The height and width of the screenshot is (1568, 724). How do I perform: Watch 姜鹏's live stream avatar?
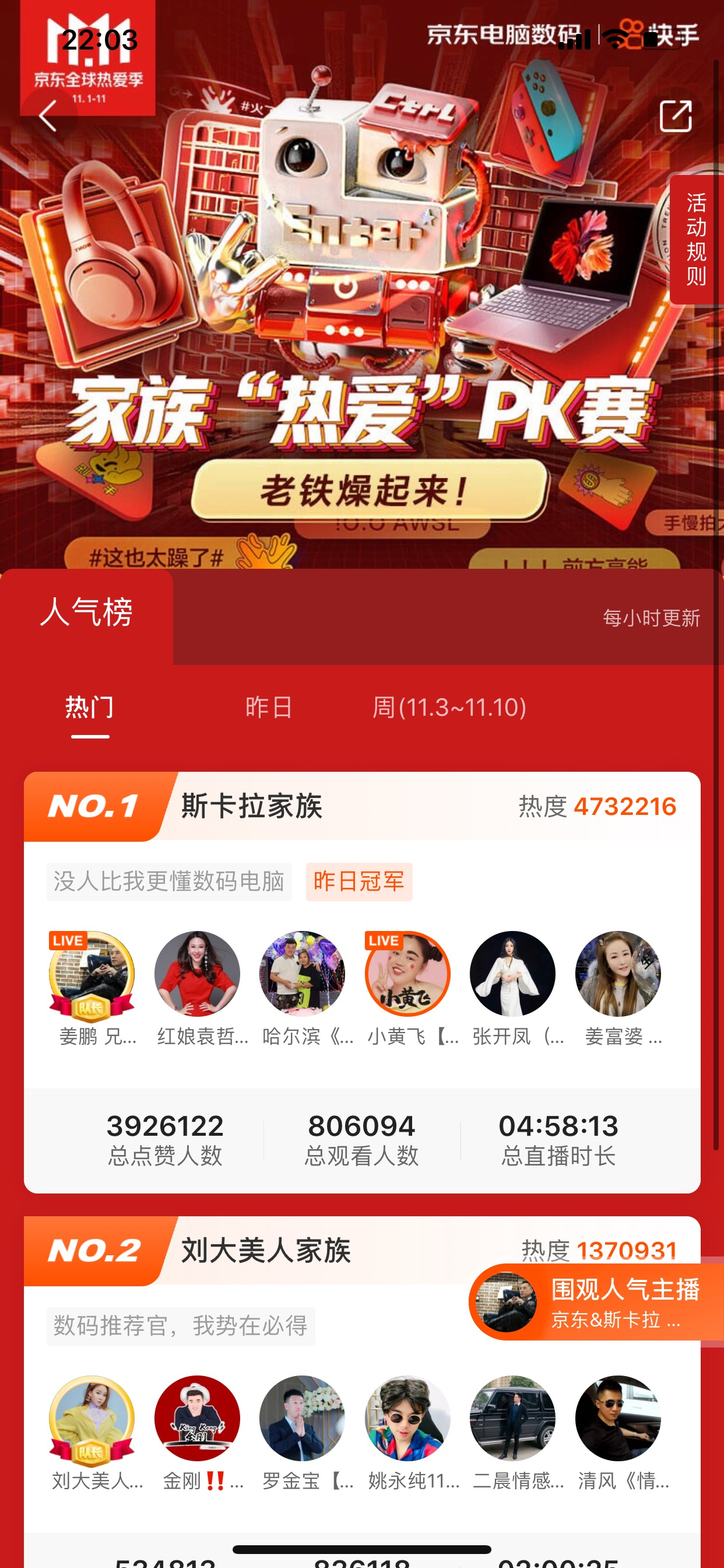tap(92, 974)
